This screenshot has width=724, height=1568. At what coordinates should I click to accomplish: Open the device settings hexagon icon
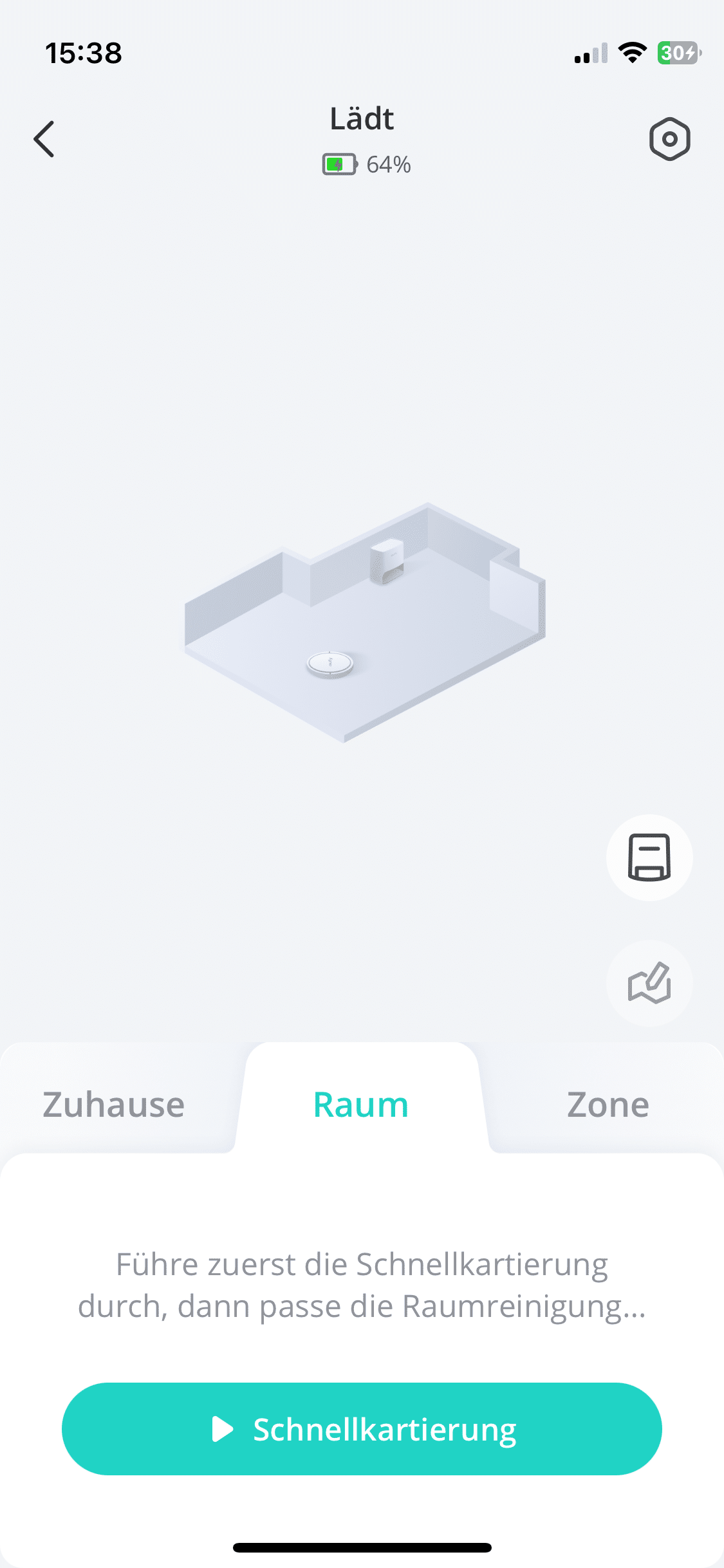pos(669,139)
